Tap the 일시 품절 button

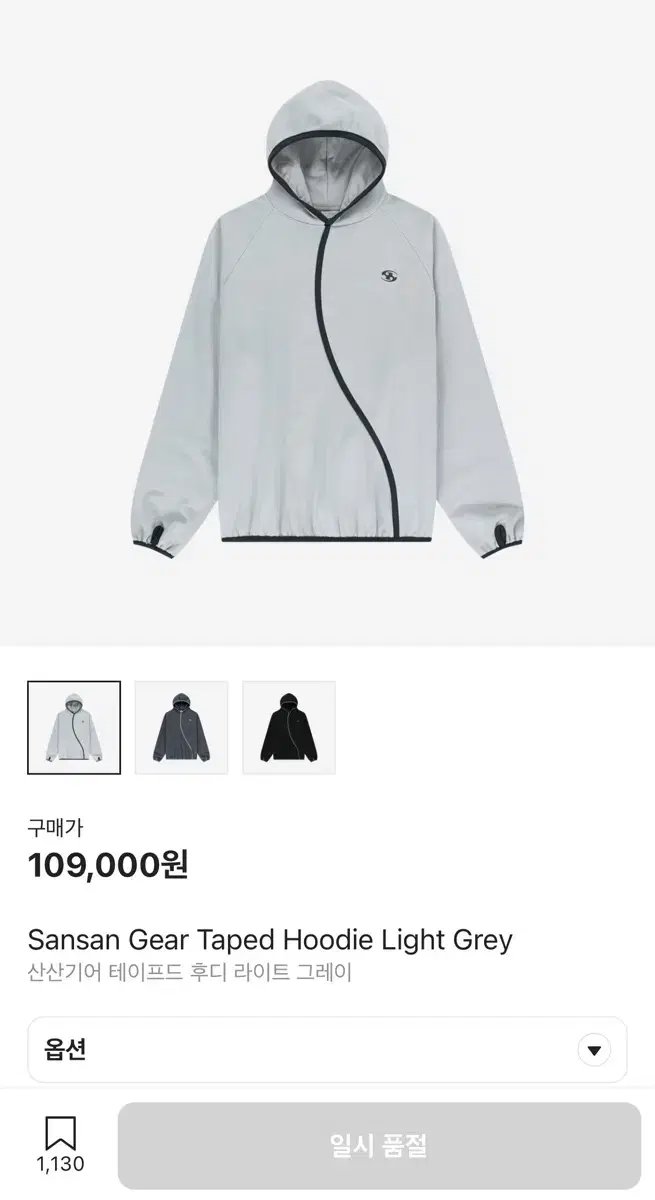(379, 1146)
